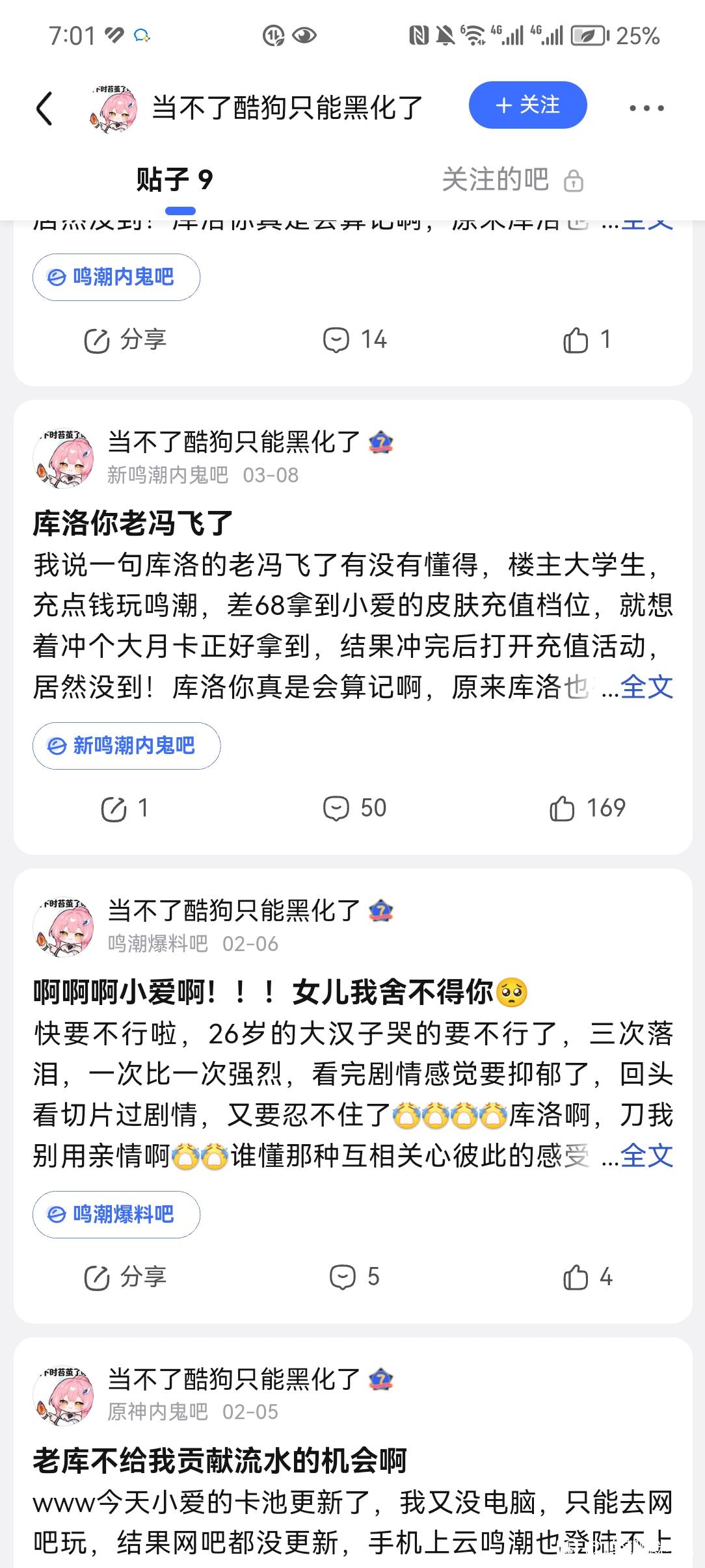The height and width of the screenshot is (1568, 705).
Task: Expand full text of 库洛你老冯飞了 post
Action: pyautogui.click(x=646, y=687)
